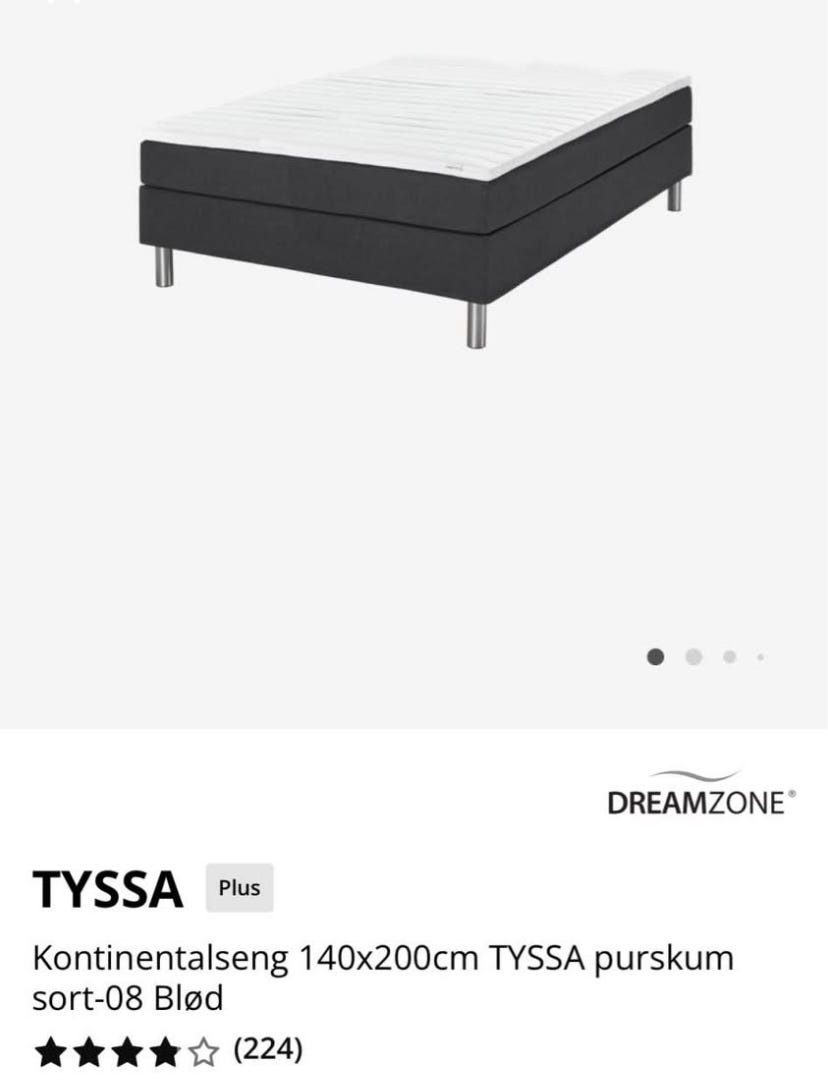Image resolution: width=828 pixels, height=1081 pixels.
Task: Open the 224 customer reviews rating
Action: (168, 1049)
